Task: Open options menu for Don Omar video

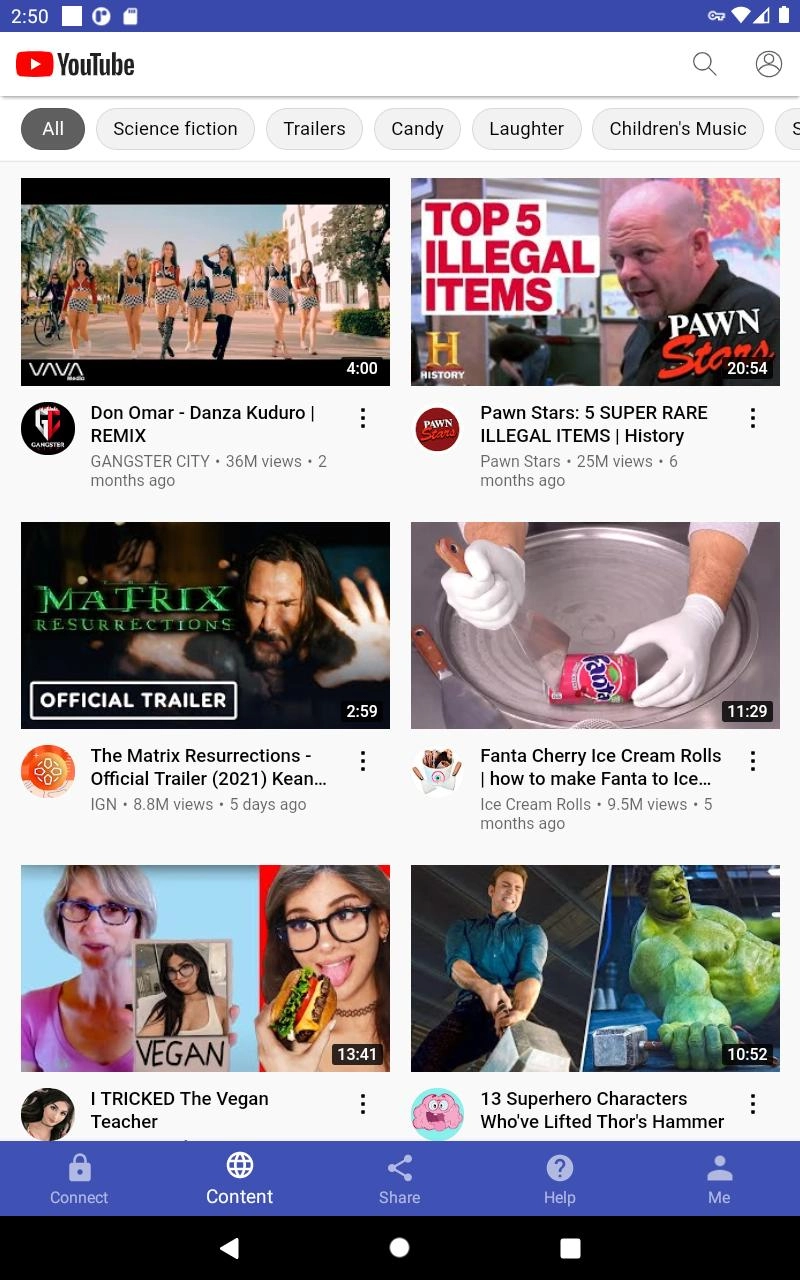Action: coord(363,418)
